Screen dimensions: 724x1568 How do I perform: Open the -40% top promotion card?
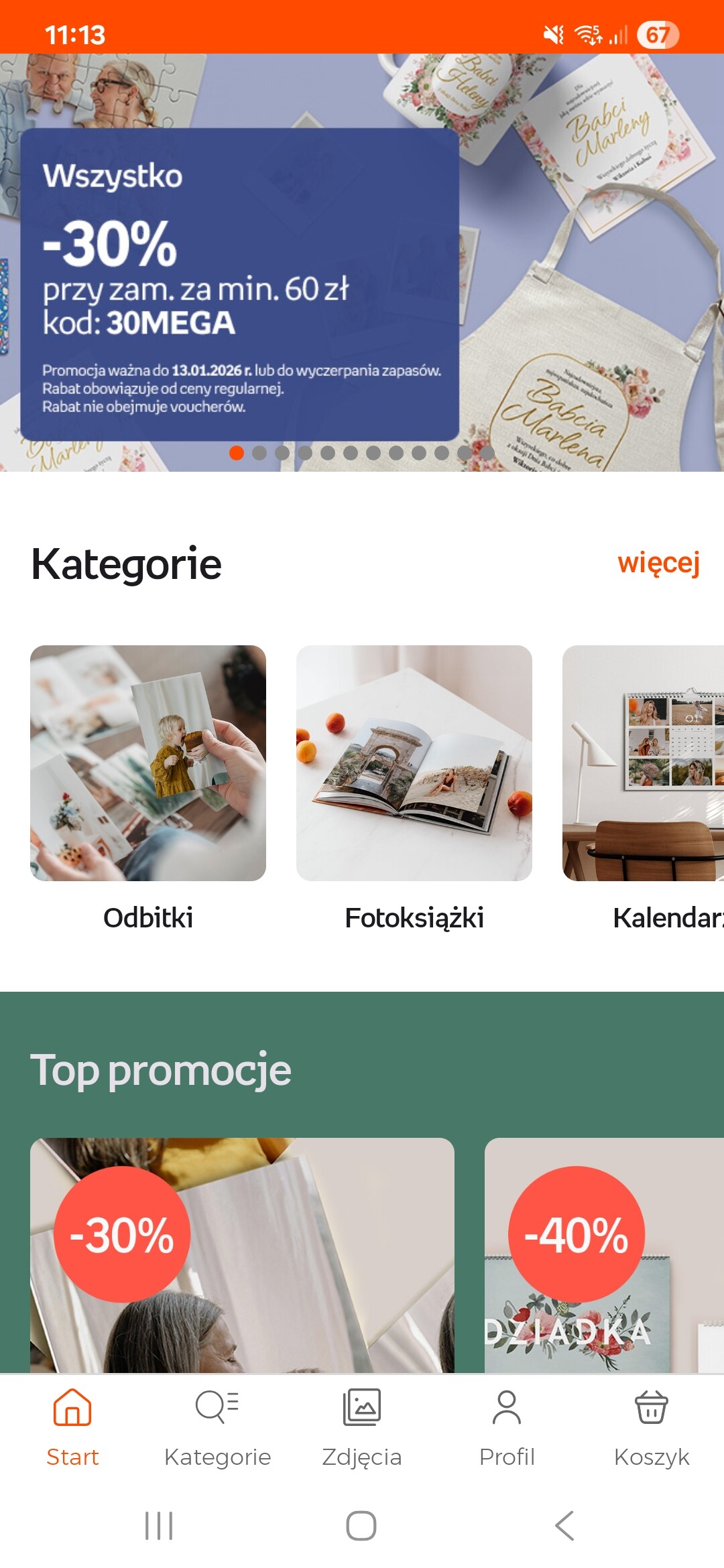click(603, 1254)
